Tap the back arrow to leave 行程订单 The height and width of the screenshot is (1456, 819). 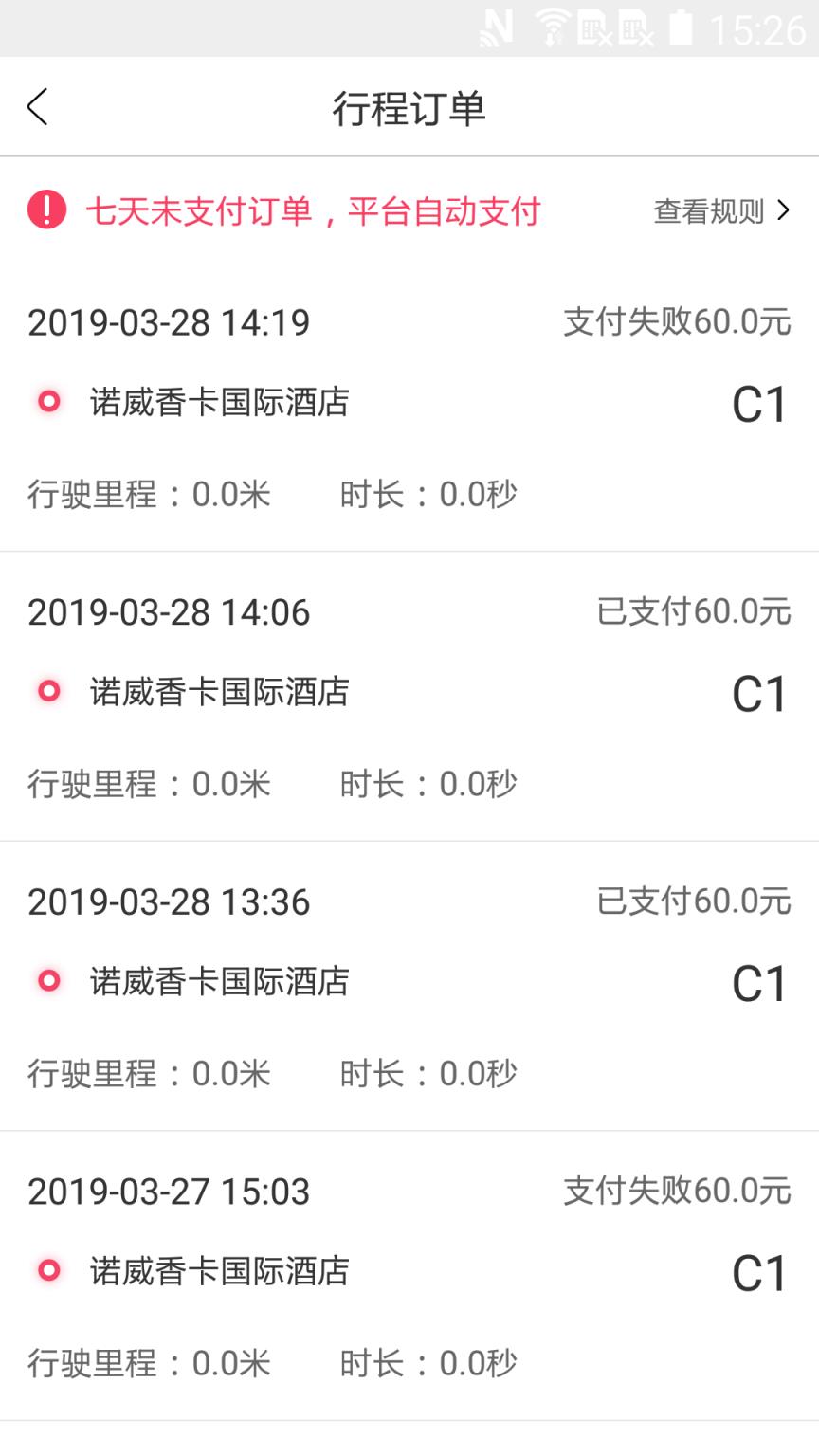point(36,107)
